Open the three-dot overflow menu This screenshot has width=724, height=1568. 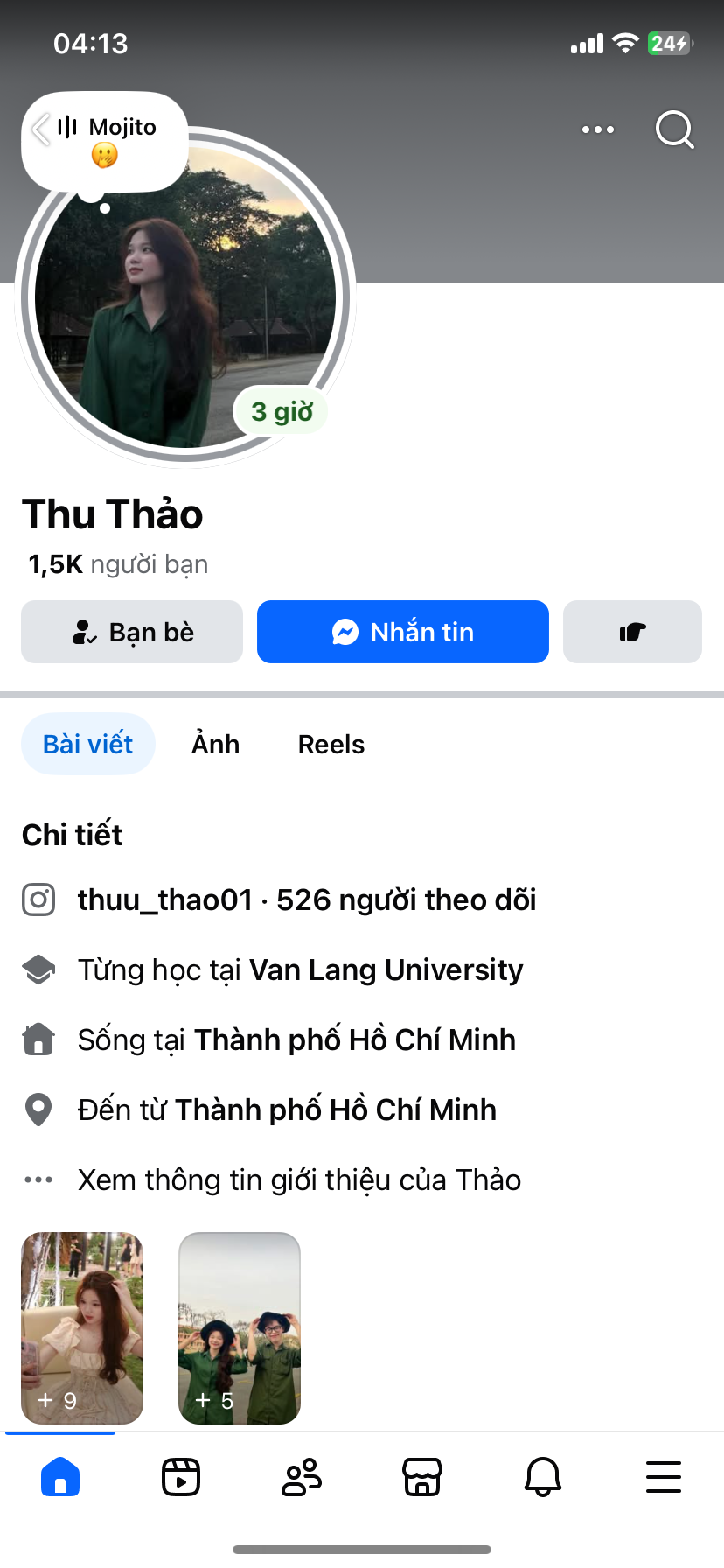point(598,129)
